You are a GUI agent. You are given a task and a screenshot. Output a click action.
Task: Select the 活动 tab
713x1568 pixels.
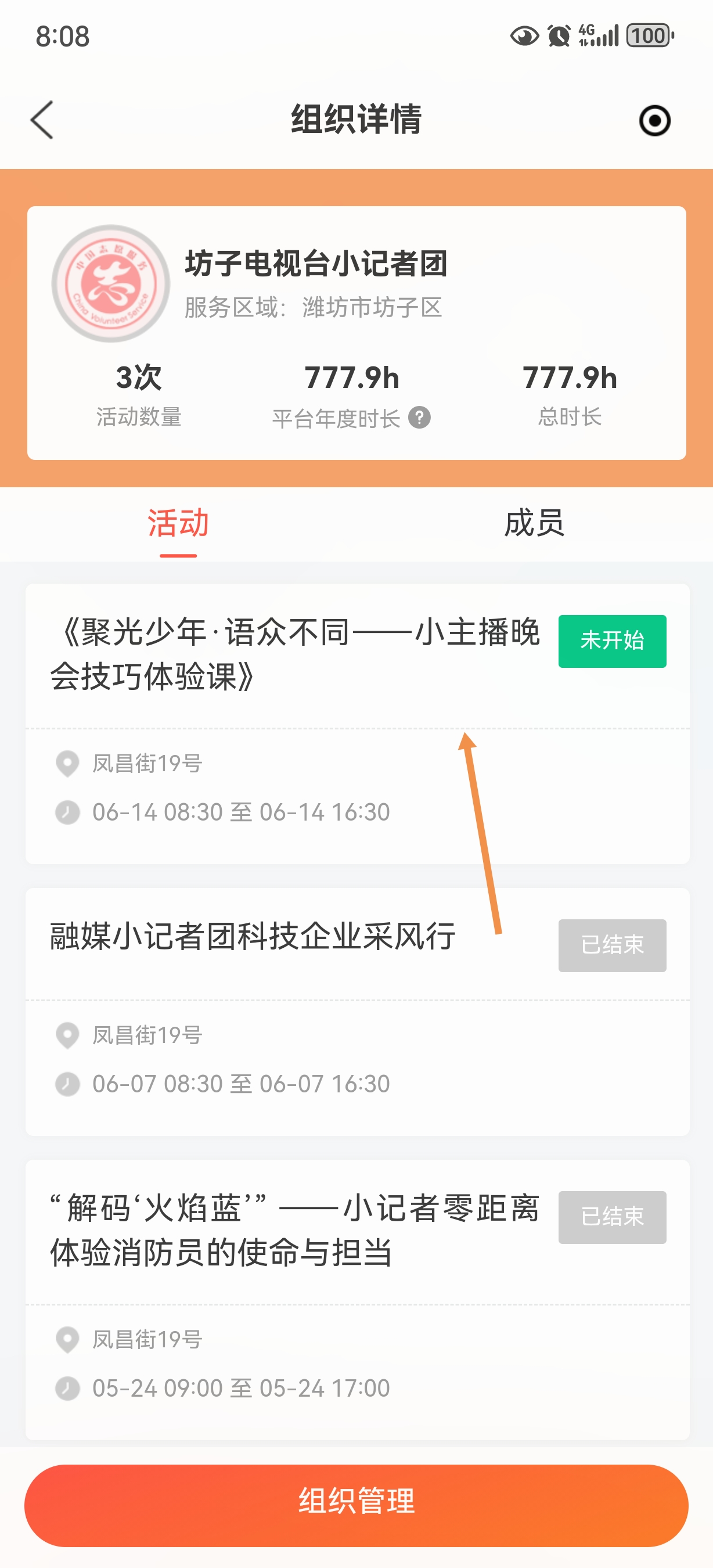pyautogui.click(x=178, y=523)
